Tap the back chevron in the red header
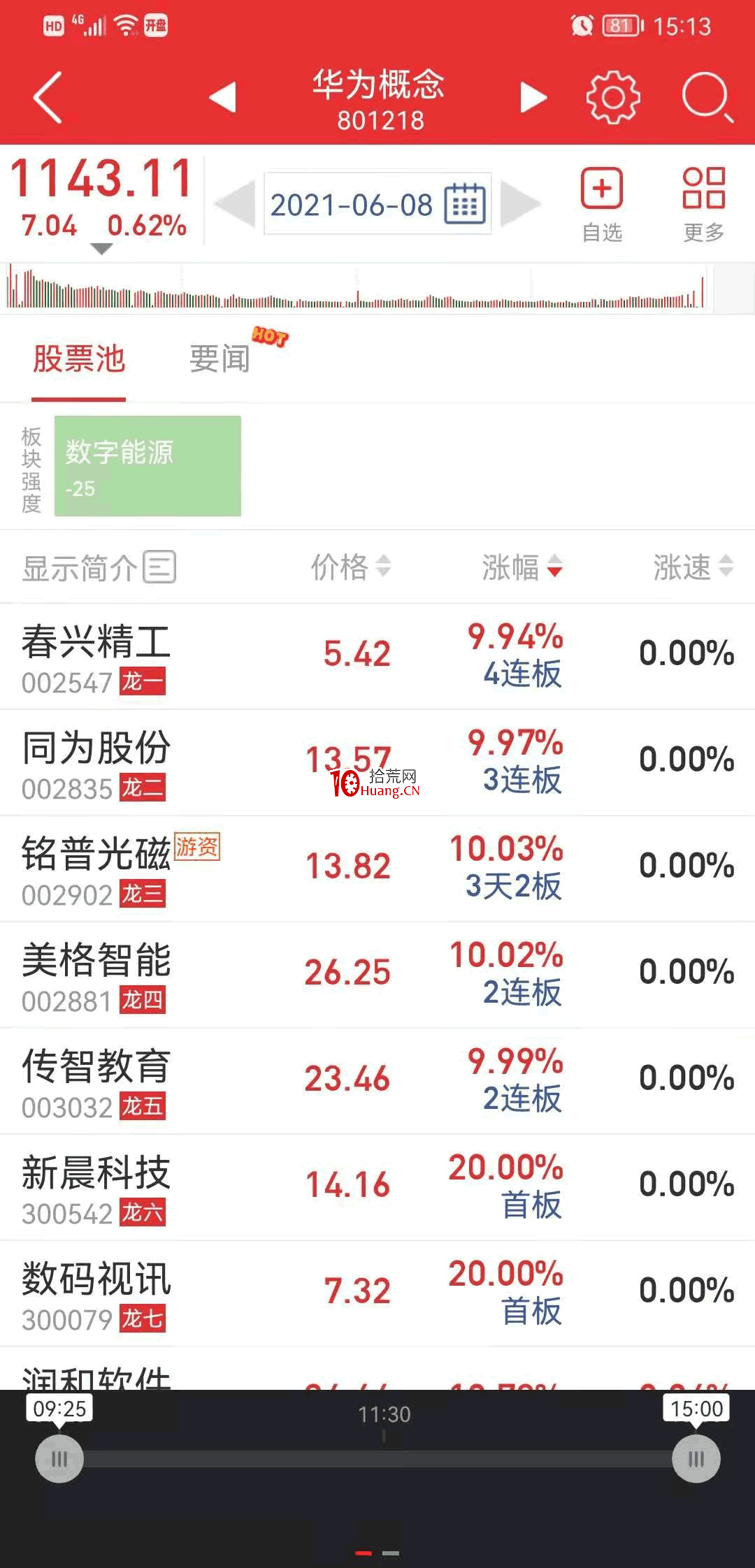The height and width of the screenshot is (1568, 755). point(44,96)
